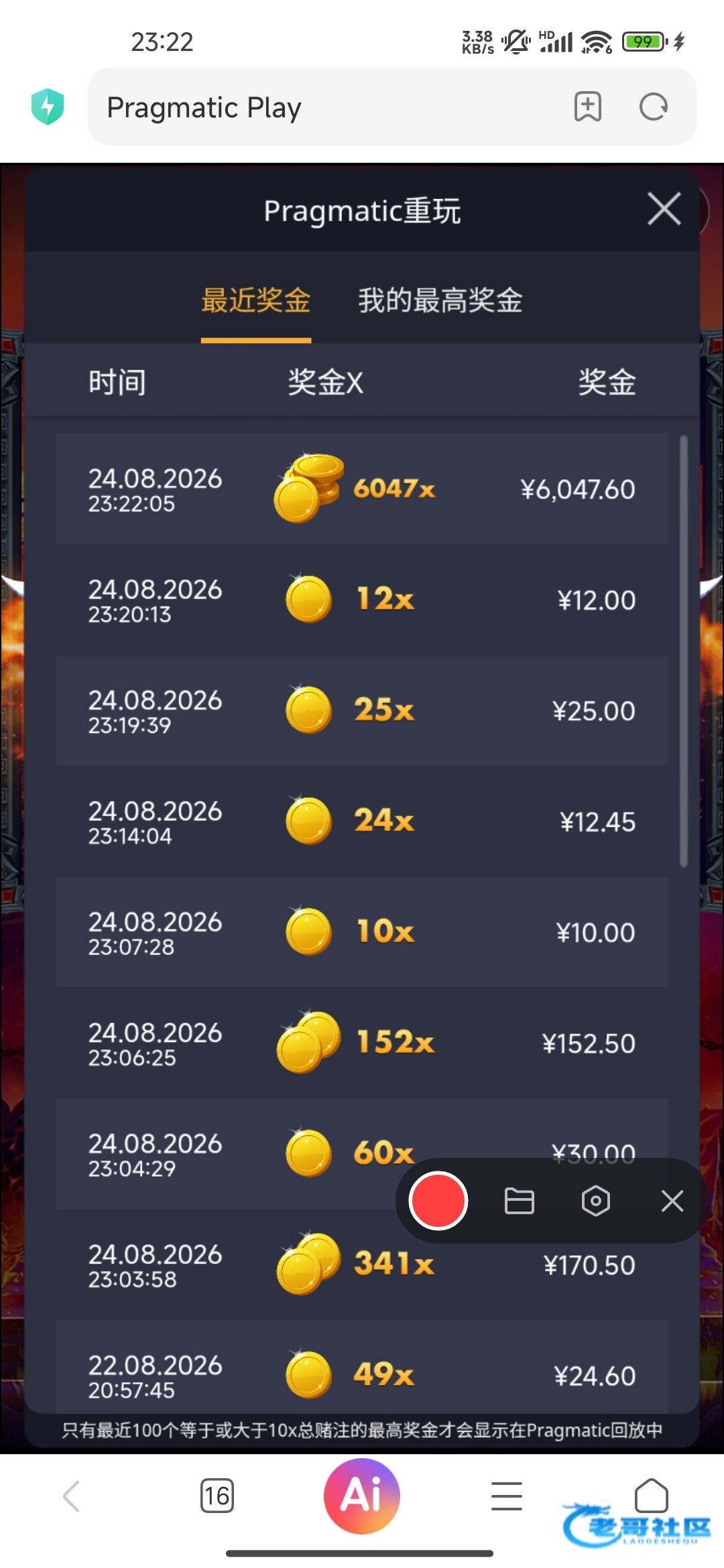Open the 152x replay from 23:06:25
This screenshot has height=1568, width=724.
362,1043
